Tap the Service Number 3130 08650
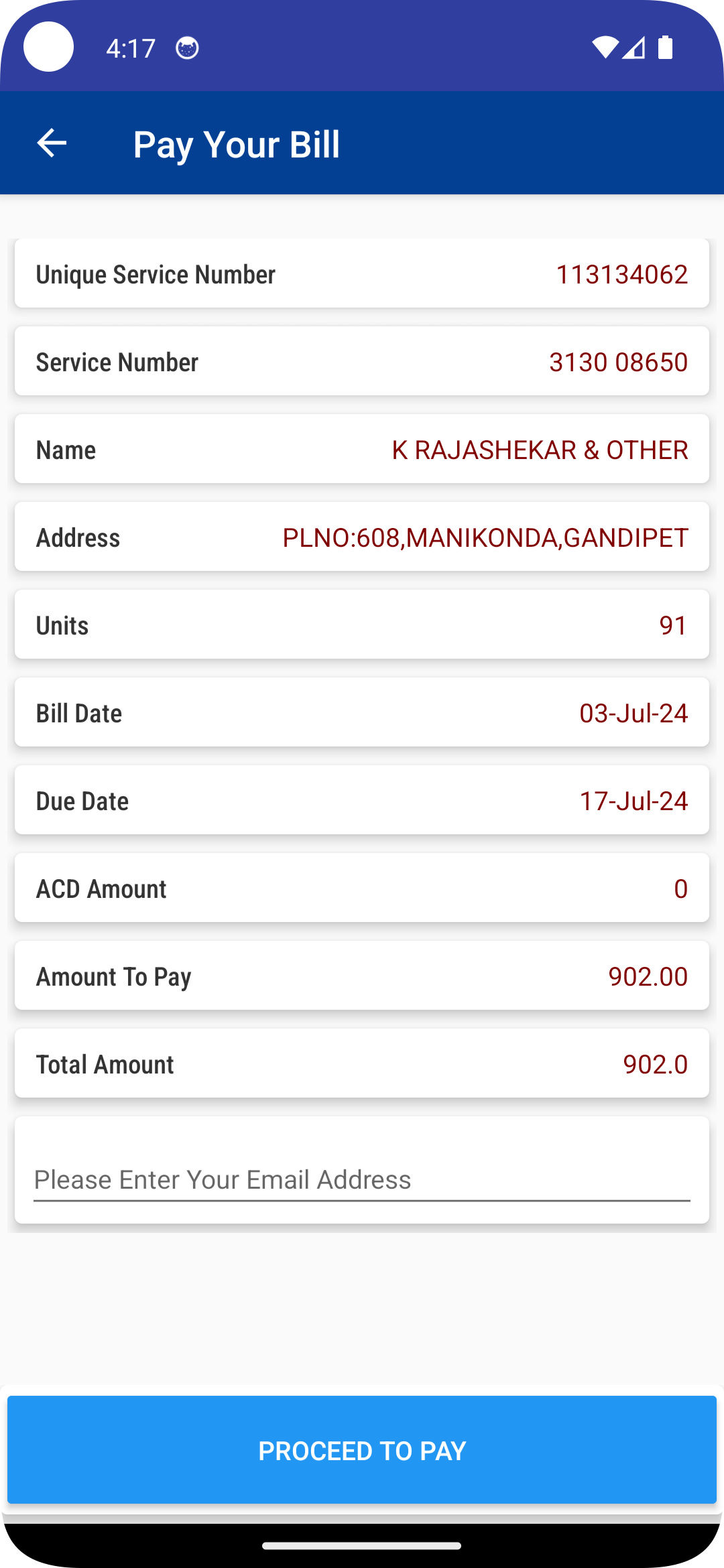 pos(617,362)
